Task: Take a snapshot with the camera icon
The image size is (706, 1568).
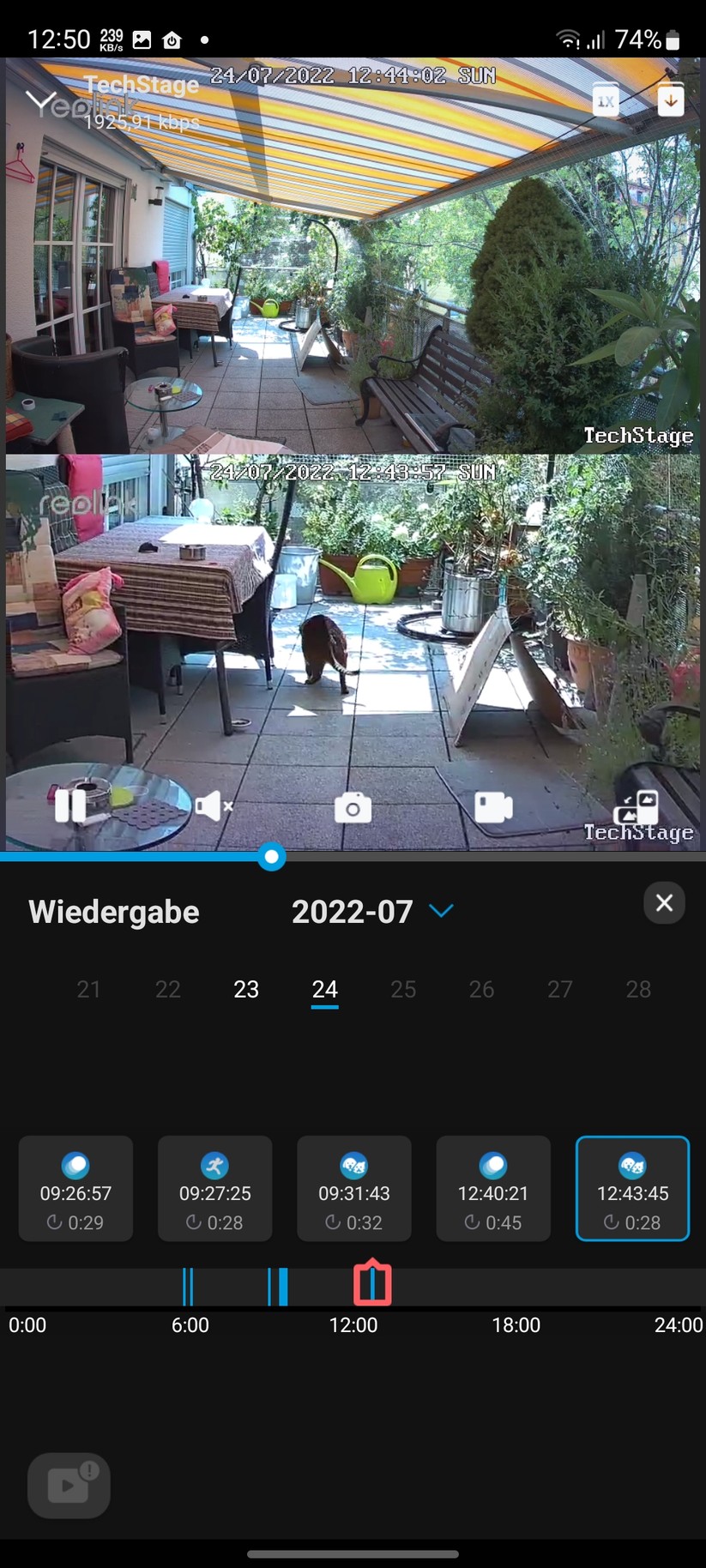Action: (353, 808)
